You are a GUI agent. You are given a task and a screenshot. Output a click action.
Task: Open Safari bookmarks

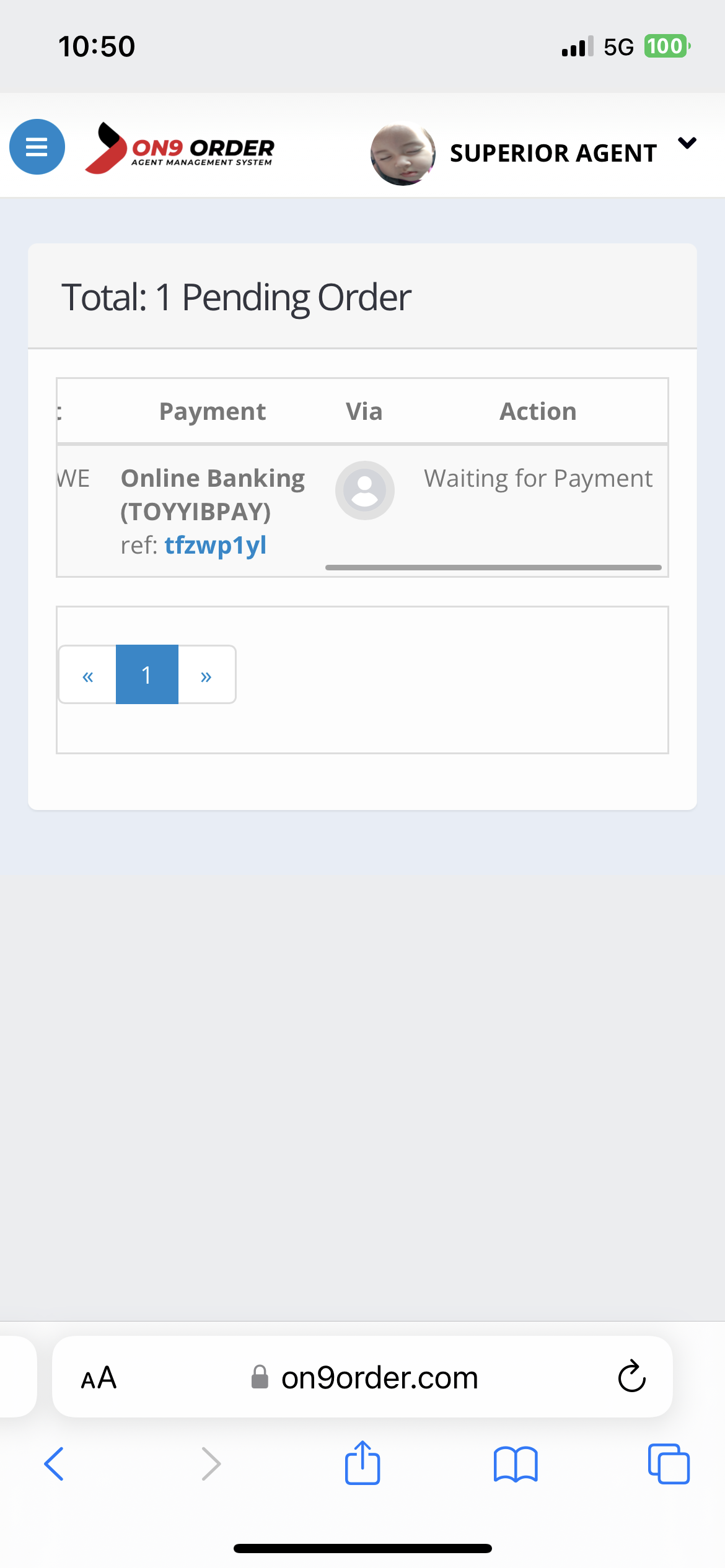(x=516, y=1465)
